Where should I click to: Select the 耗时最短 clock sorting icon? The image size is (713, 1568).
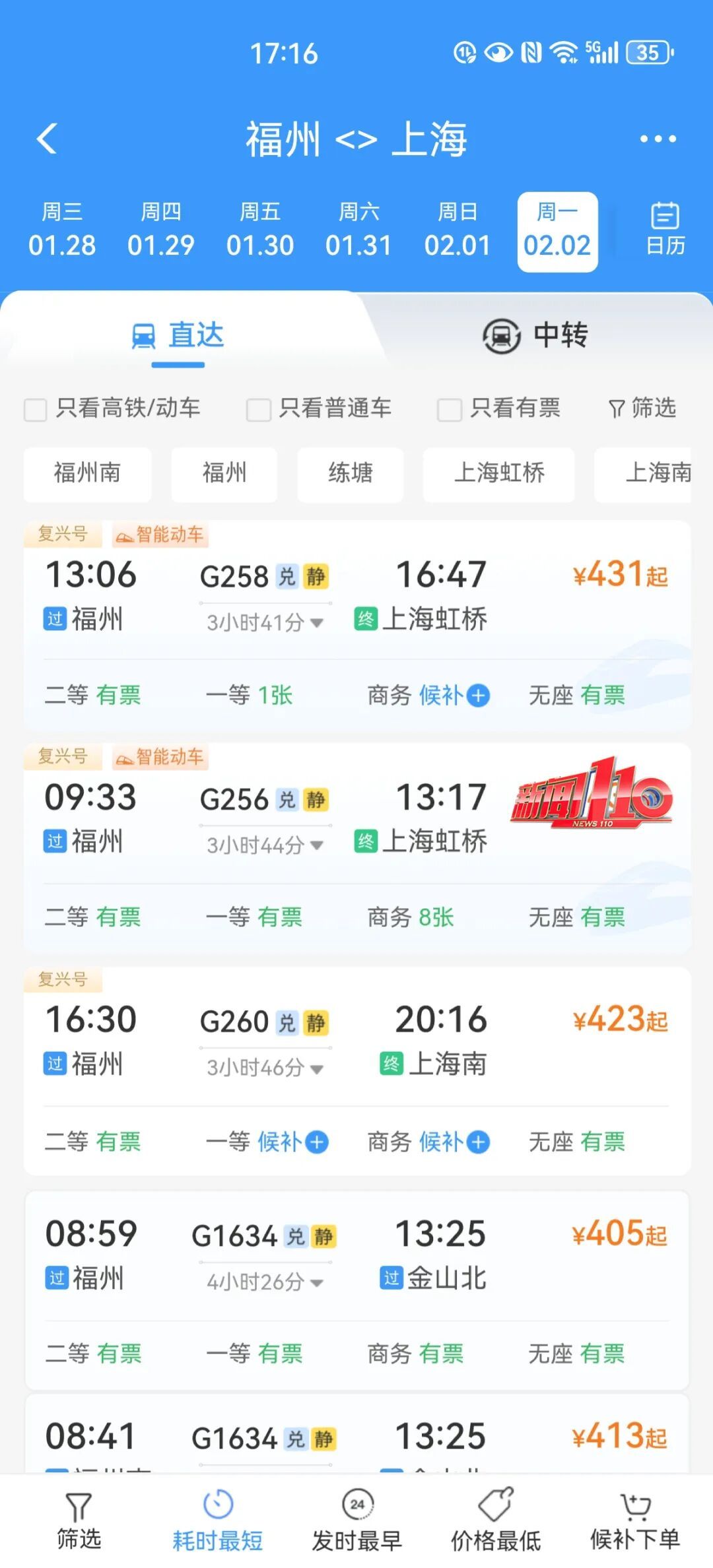(216, 1511)
